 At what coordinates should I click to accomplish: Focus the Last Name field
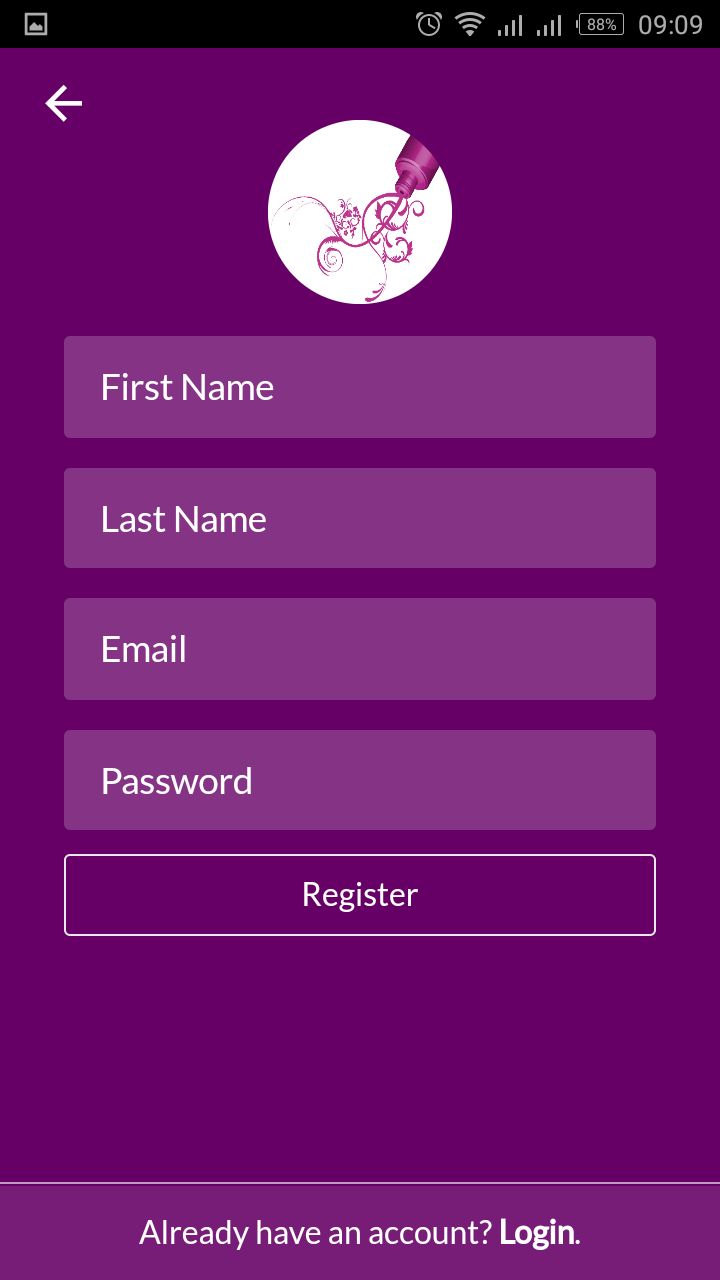pos(360,518)
